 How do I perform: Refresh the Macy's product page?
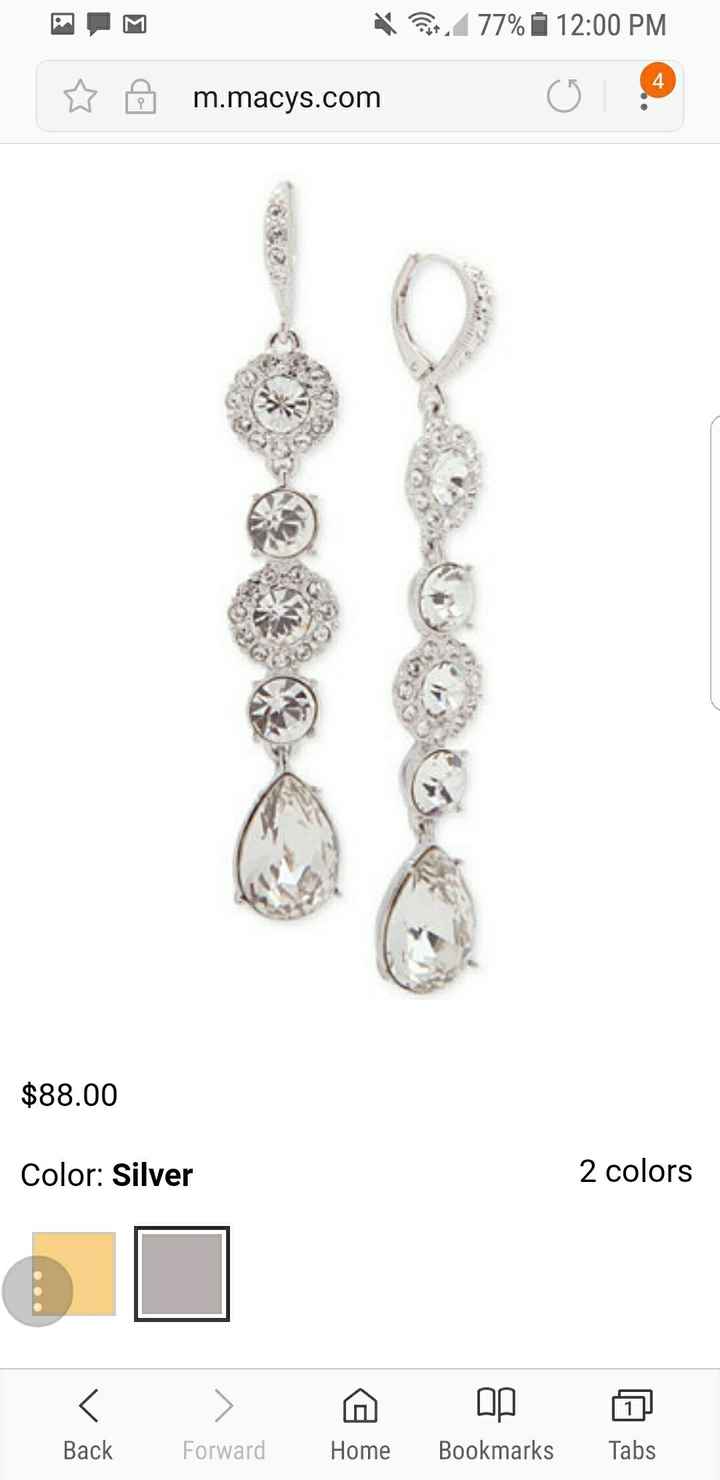tap(565, 96)
